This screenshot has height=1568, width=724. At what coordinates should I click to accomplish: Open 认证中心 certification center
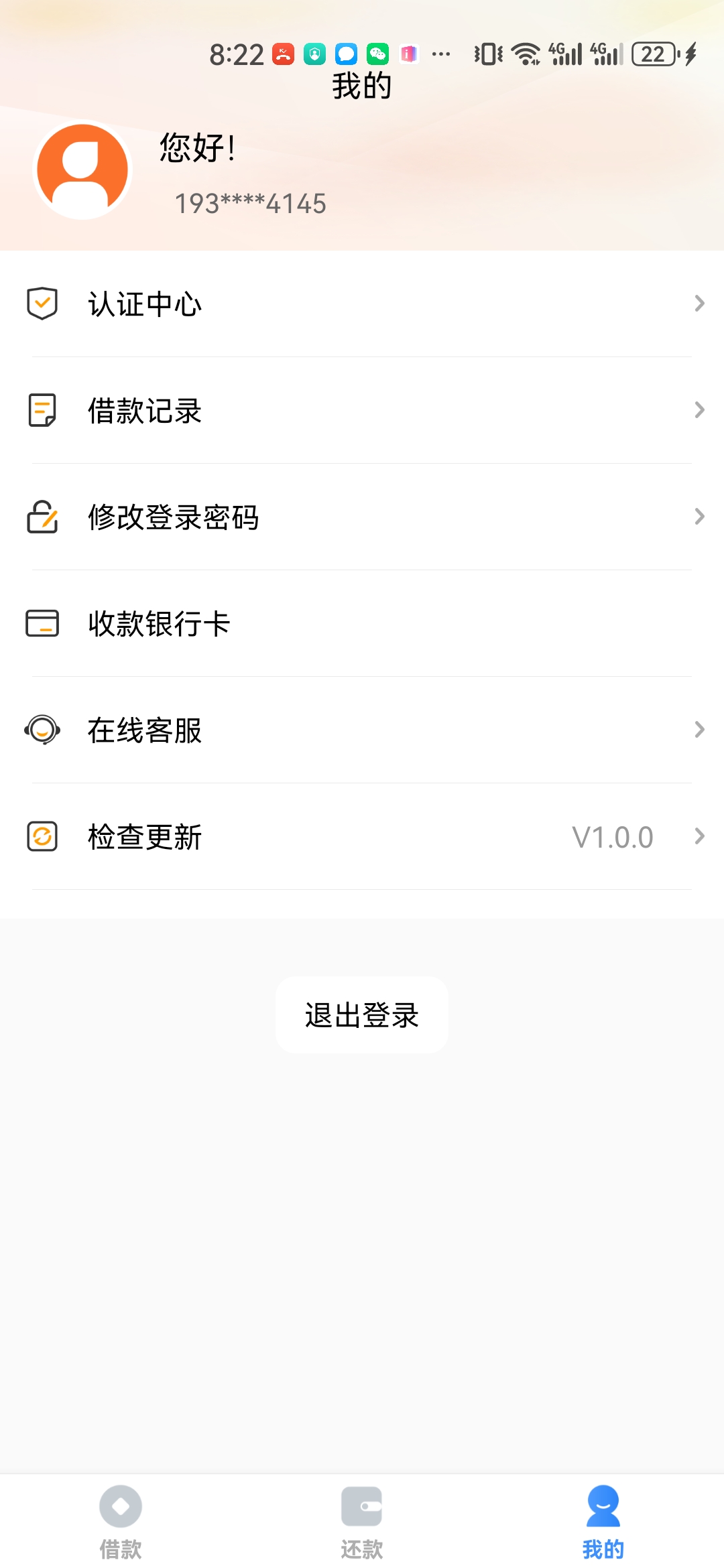(x=362, y=304)
